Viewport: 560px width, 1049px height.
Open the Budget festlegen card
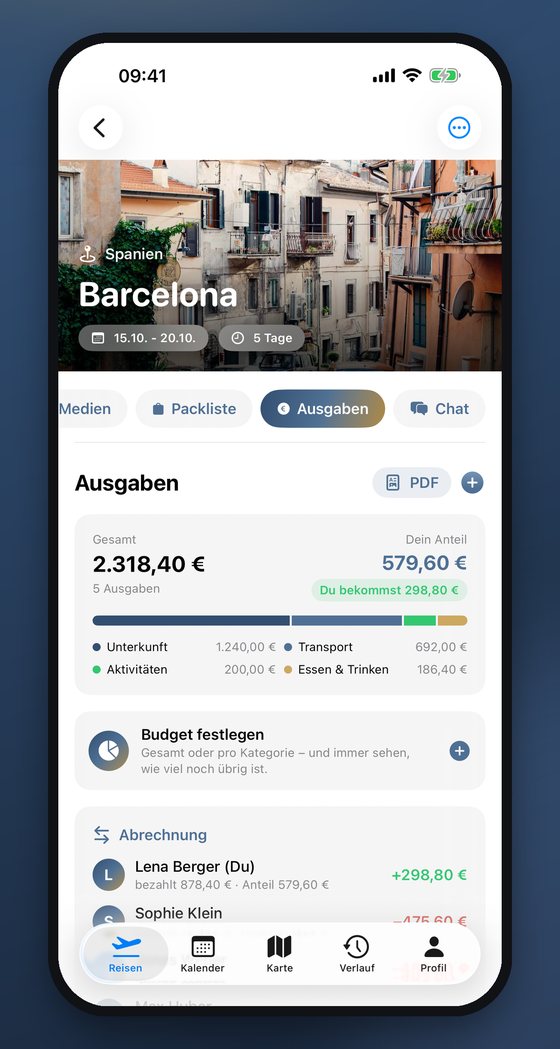tap(280, 751)
